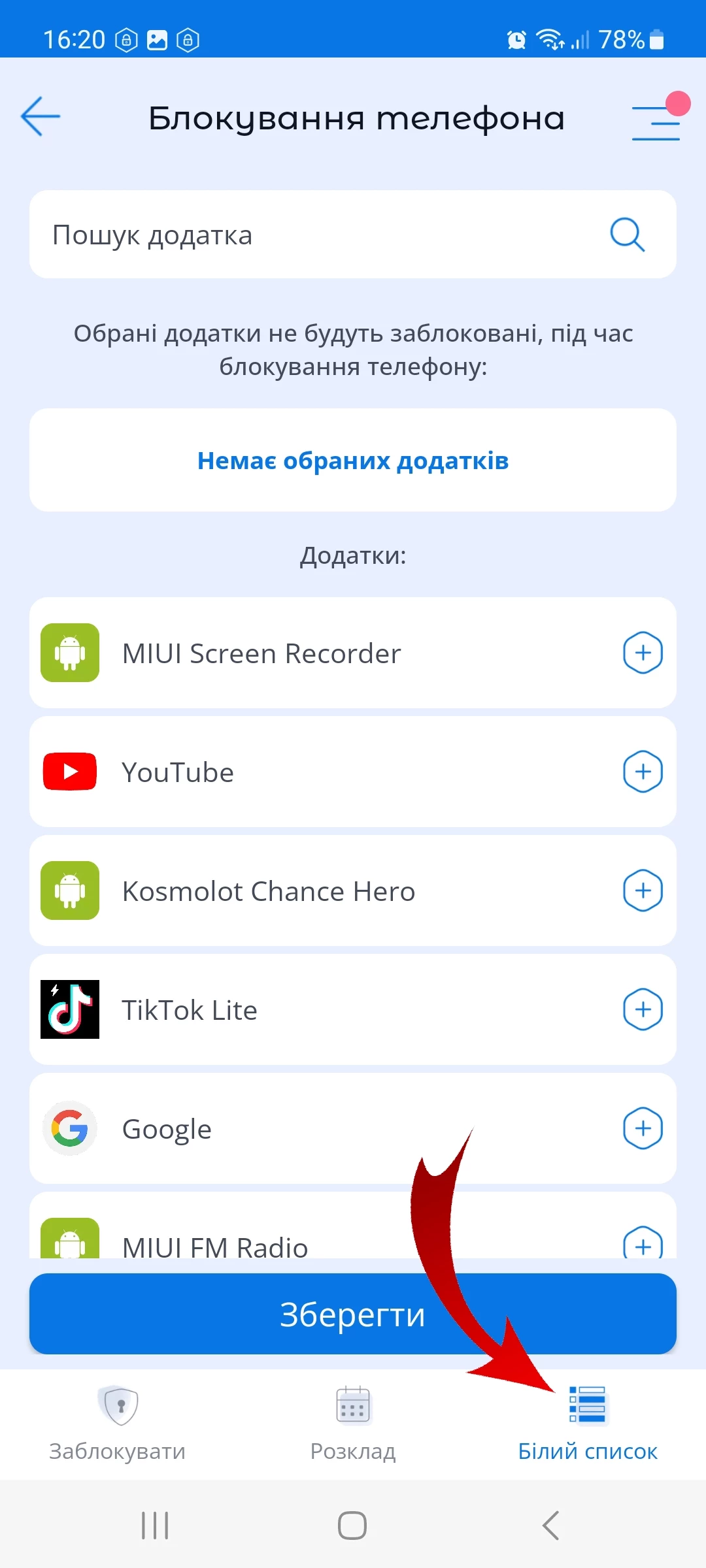This screenshot has height=1568, width=706.
Task: Add TikTok Lite to the whitelist
Action: [x=643, y=1009]
